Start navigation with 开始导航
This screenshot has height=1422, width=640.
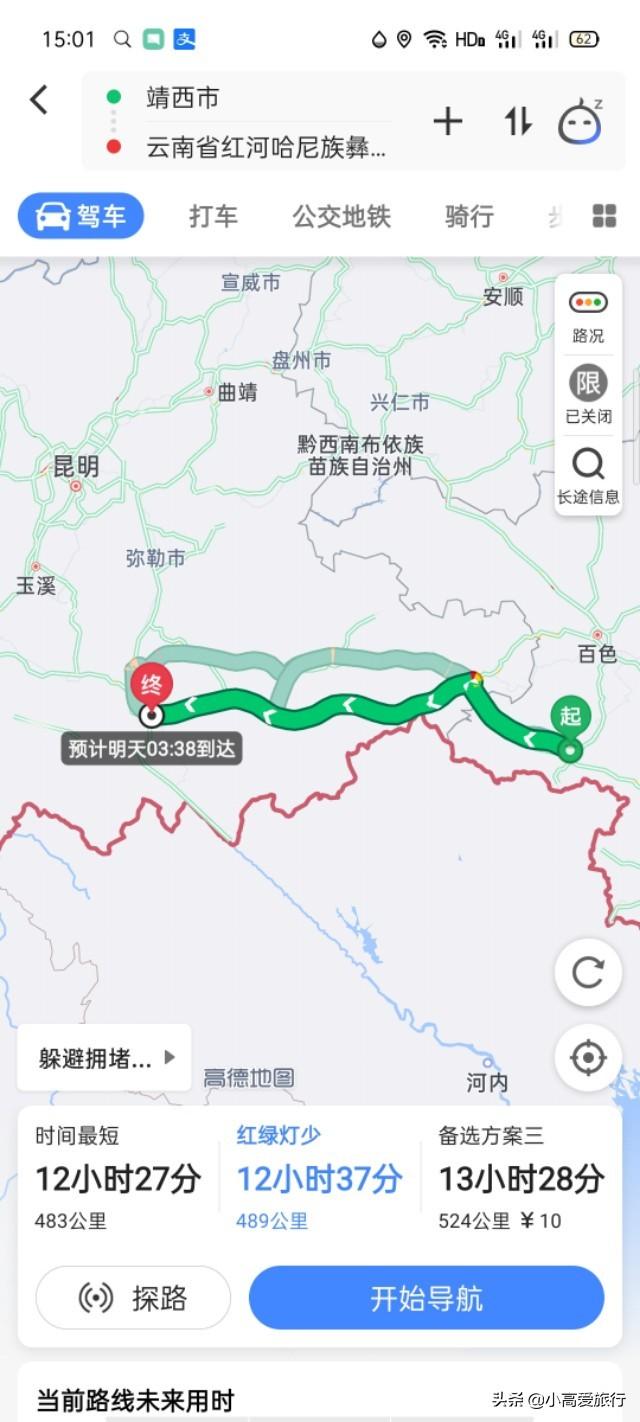coord(426,1298)
